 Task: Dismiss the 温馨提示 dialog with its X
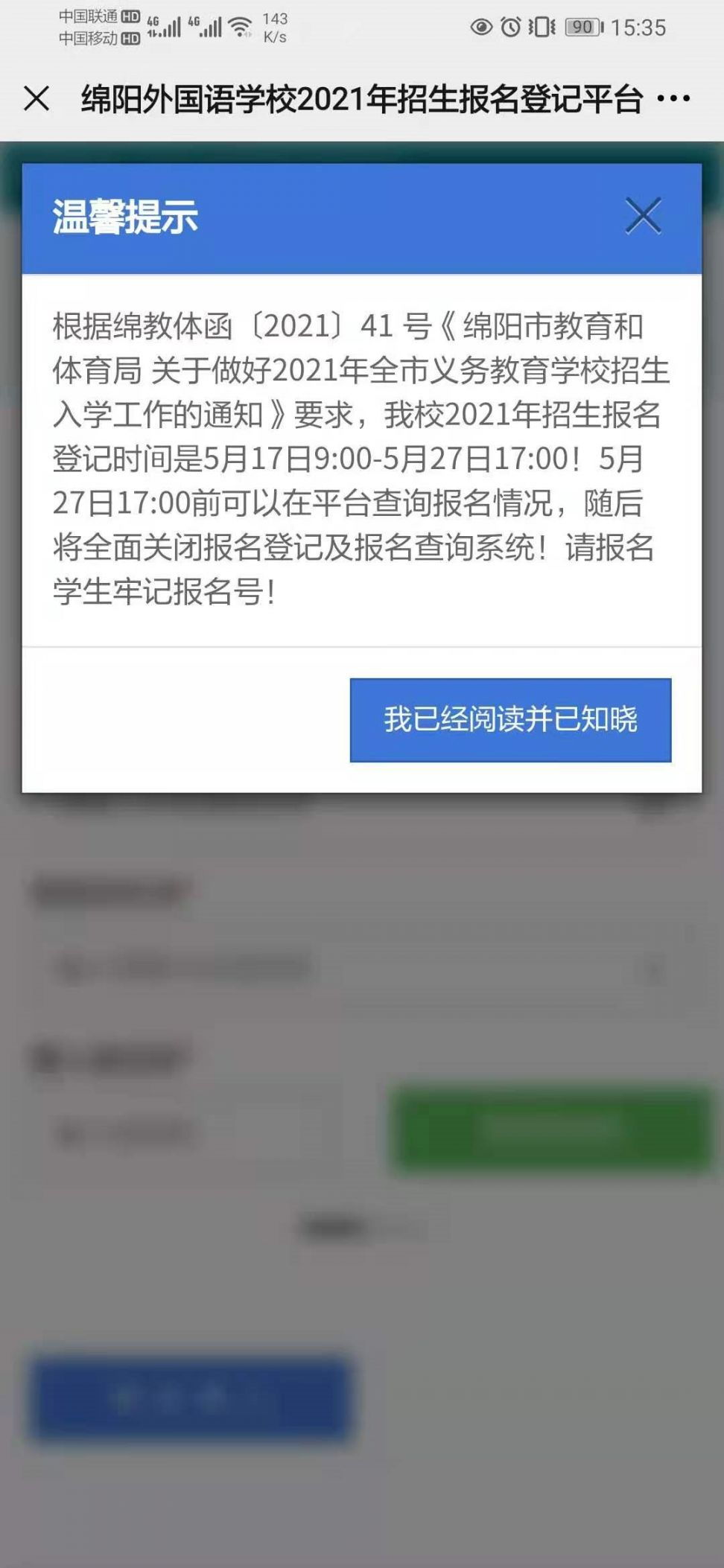[644, 216]
